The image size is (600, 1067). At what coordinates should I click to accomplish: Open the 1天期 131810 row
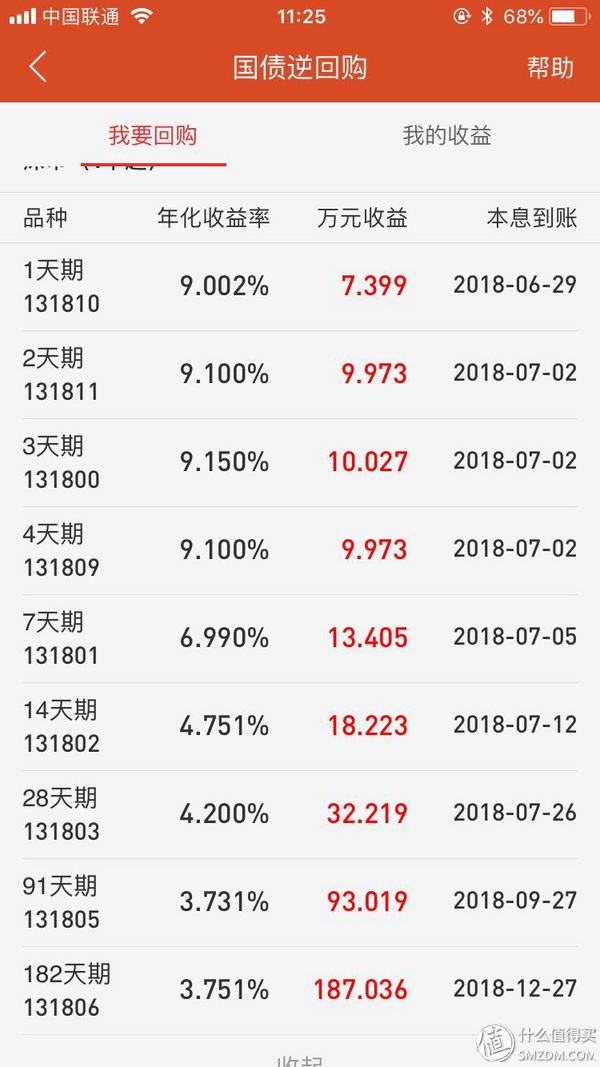pyautogui.click(x=300, y=286)
